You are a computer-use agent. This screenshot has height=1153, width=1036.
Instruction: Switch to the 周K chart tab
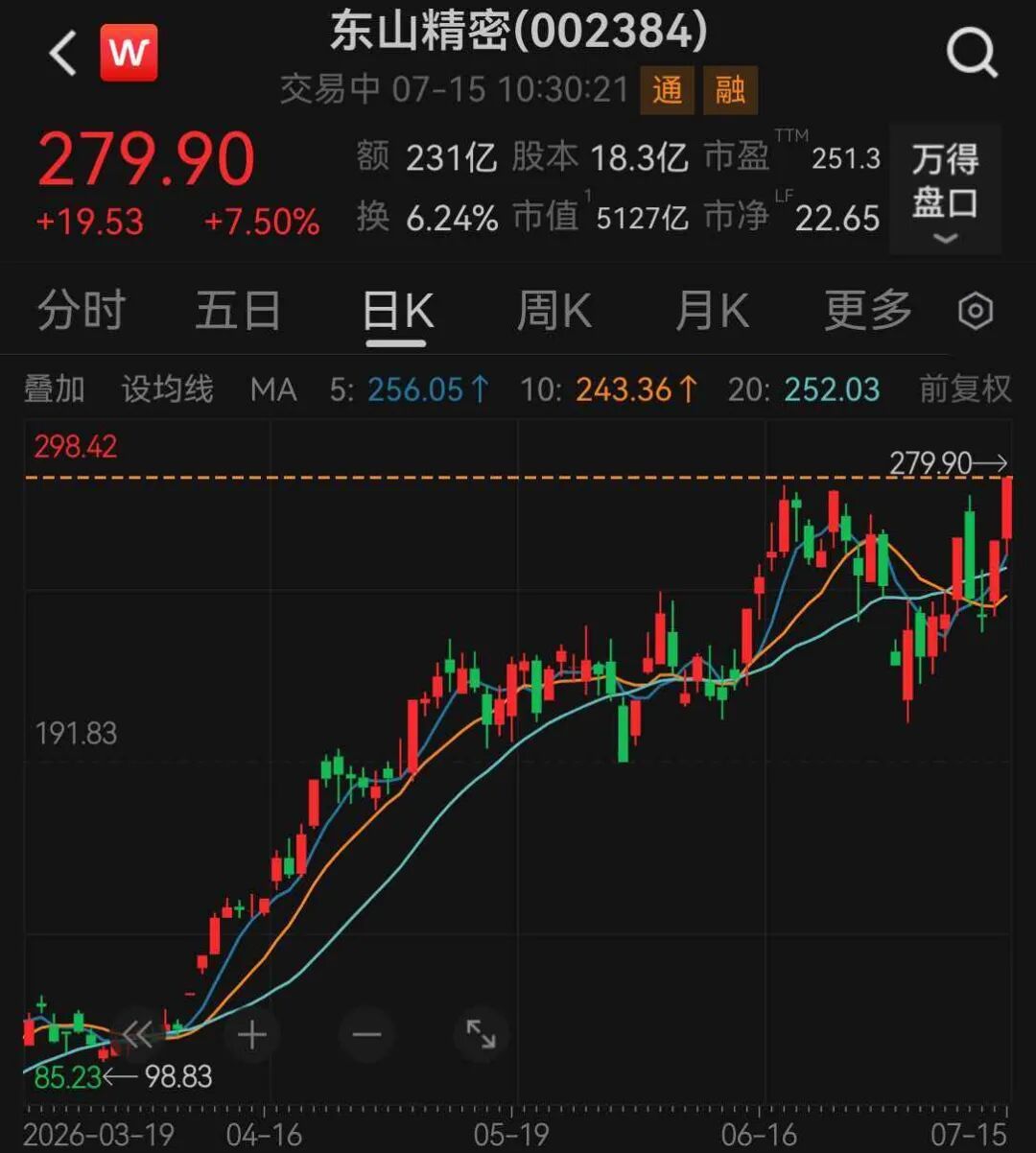coord(554,311)
